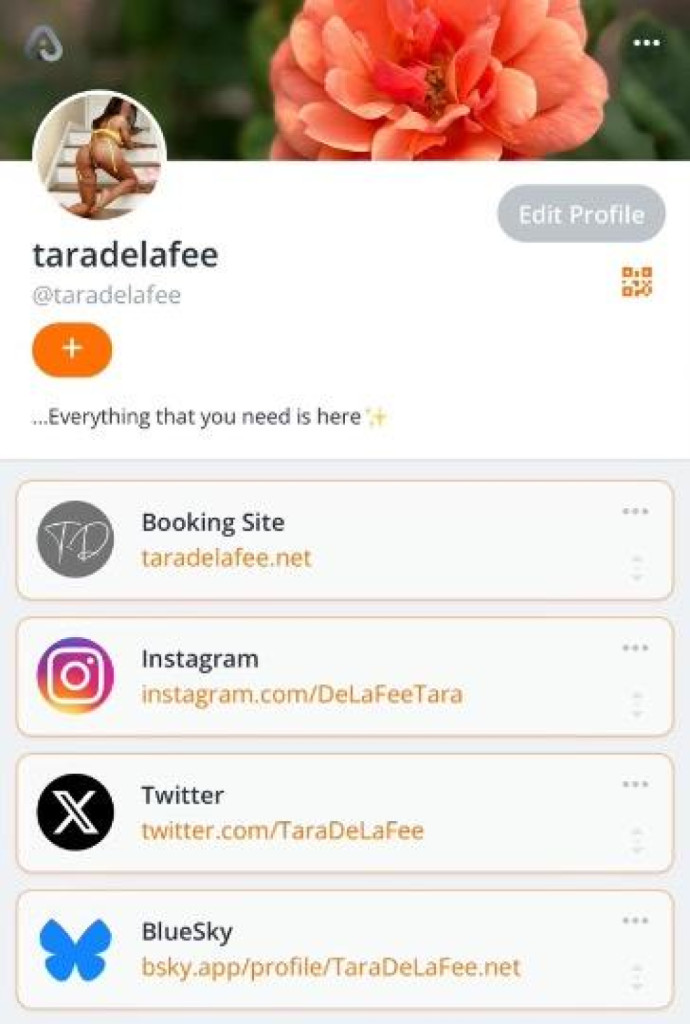The image size is (690, 1024).
Task: Show the profile QR code
Action: pos(637,282)
